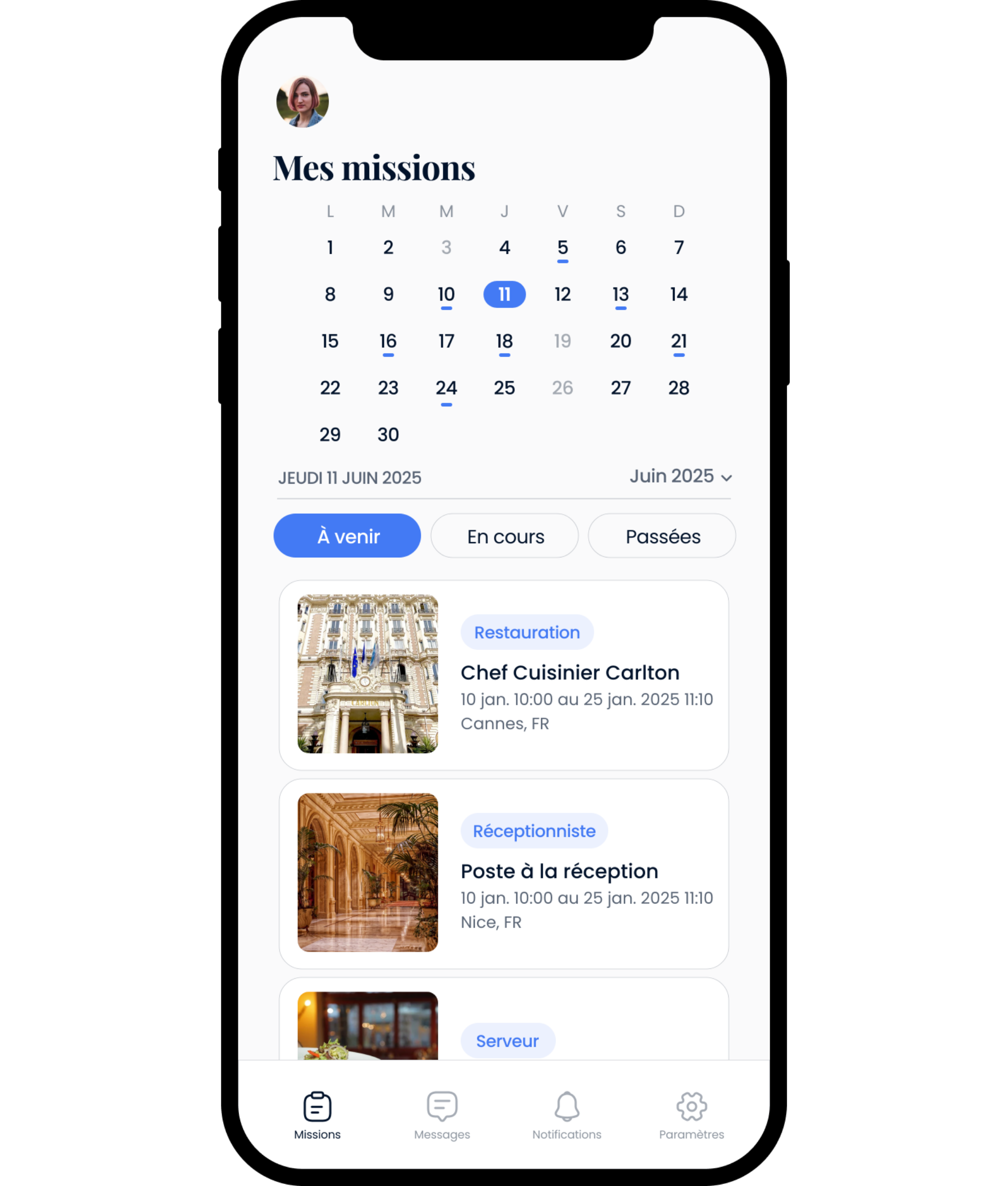Open the profile avatar

coord(302,101)
